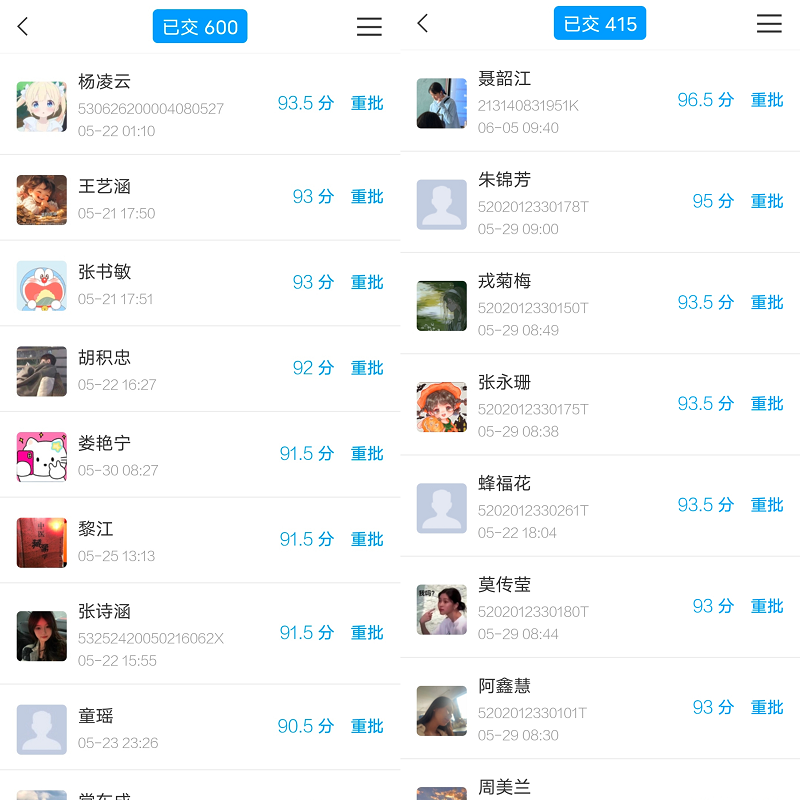Select 重批 next to 黎江
Screen dimensions: 800x800
click(x=367, y=539)
